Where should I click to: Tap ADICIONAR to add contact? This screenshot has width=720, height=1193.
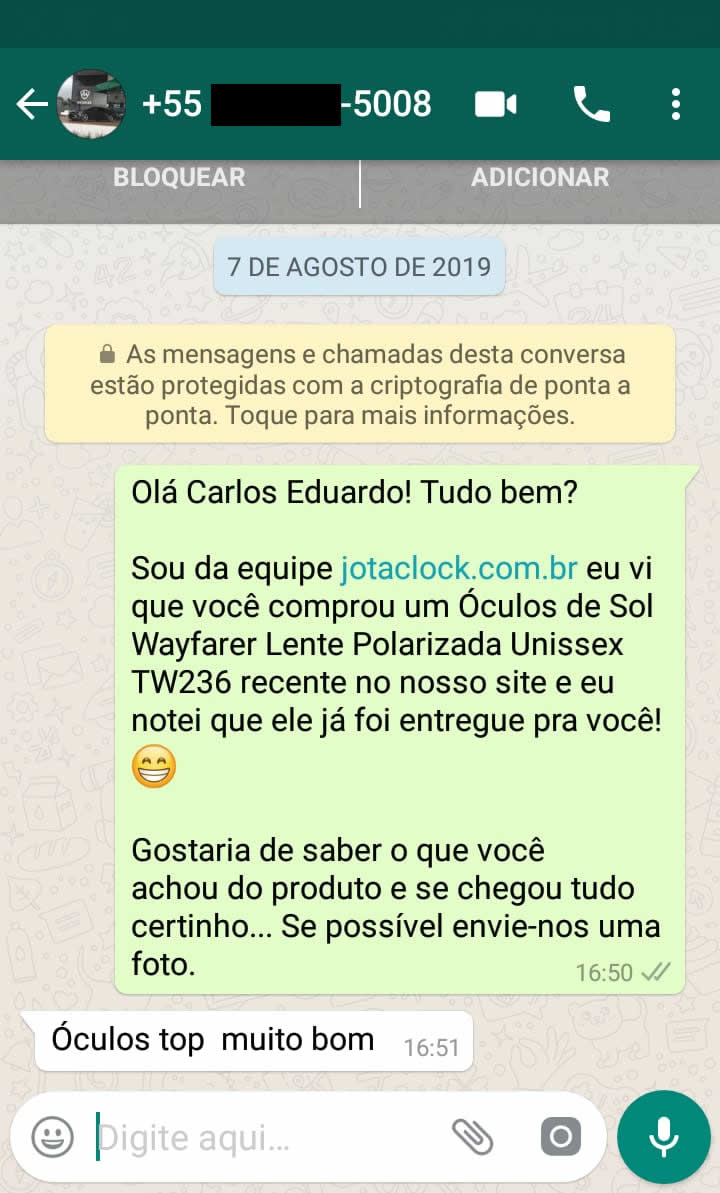pos(540,178)
